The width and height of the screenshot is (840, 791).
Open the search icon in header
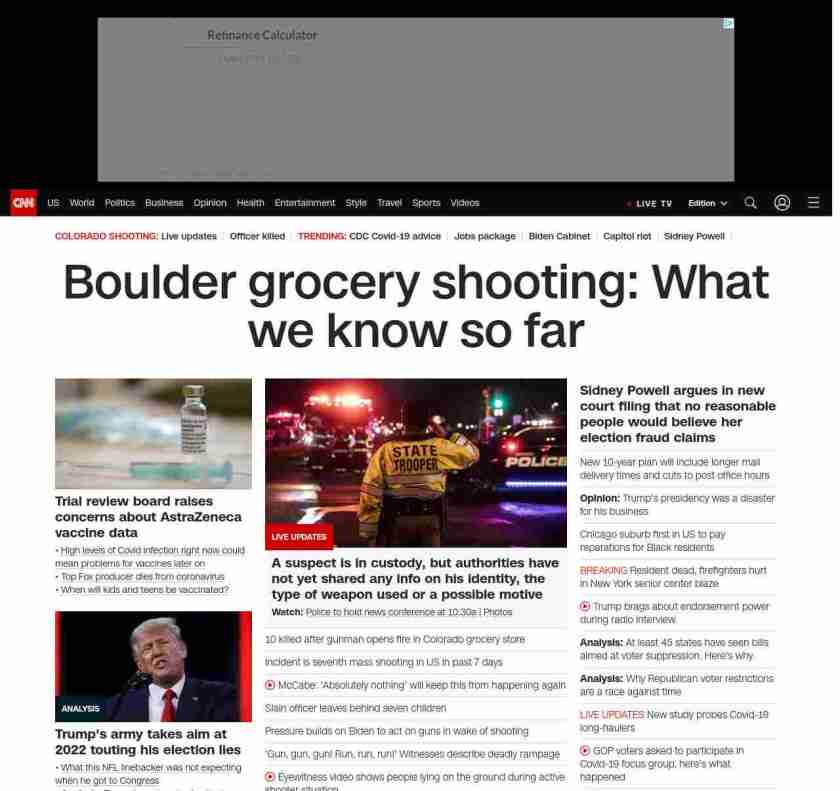click(x=750, y=203)
